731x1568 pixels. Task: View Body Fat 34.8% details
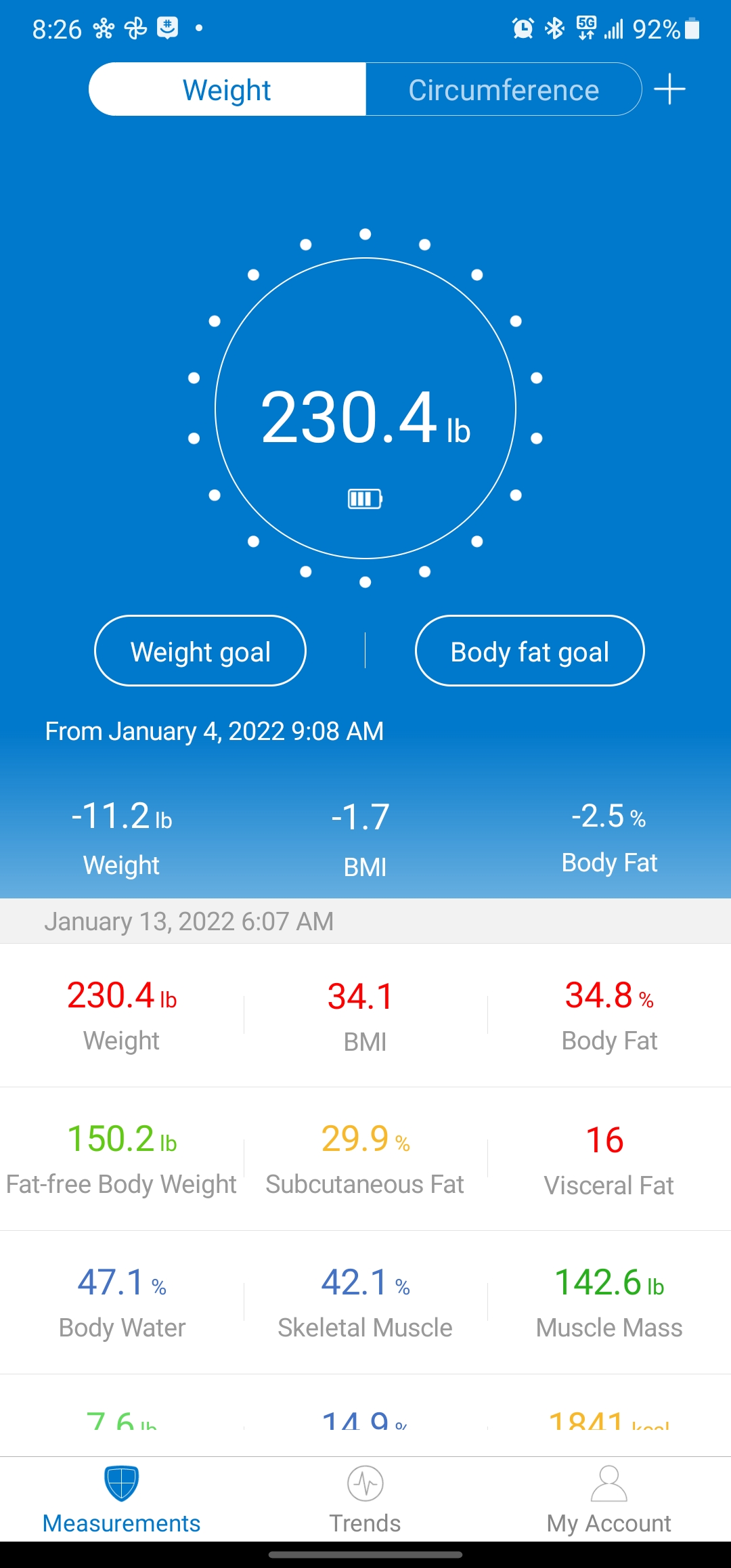[x=609, y=1015]
